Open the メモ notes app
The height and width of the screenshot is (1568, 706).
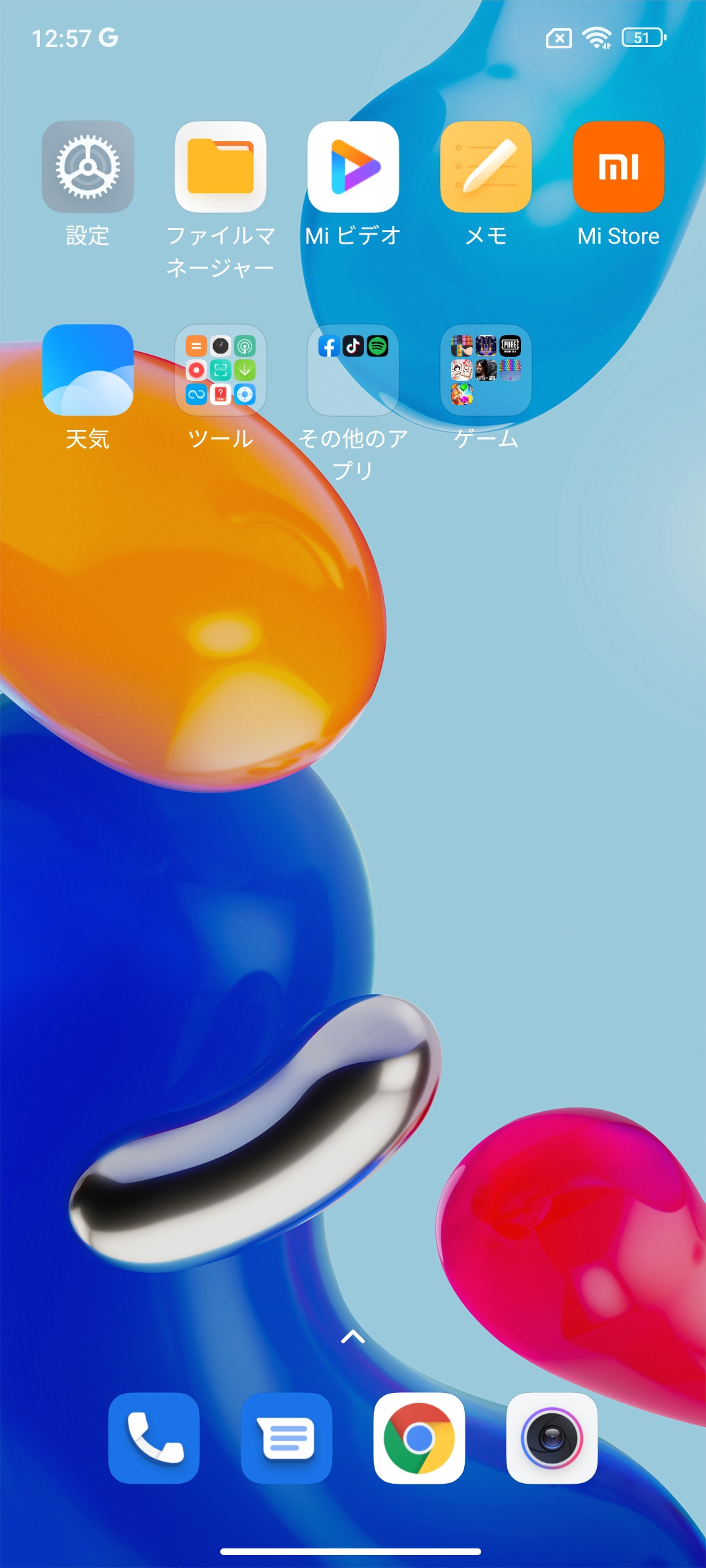[x=486, y=167]
